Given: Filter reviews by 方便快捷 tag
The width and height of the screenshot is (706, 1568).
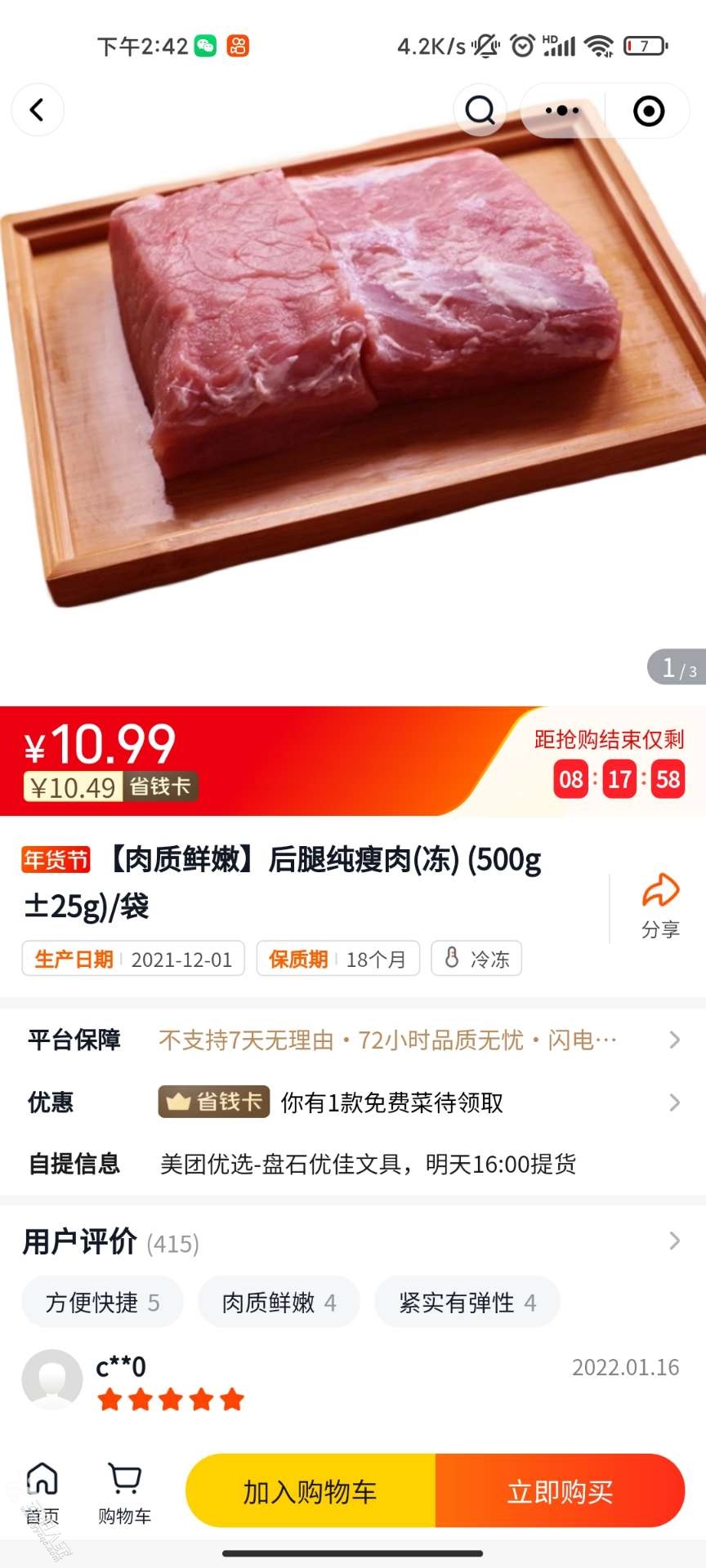Looking at the screenshot, I should 102,1303.
